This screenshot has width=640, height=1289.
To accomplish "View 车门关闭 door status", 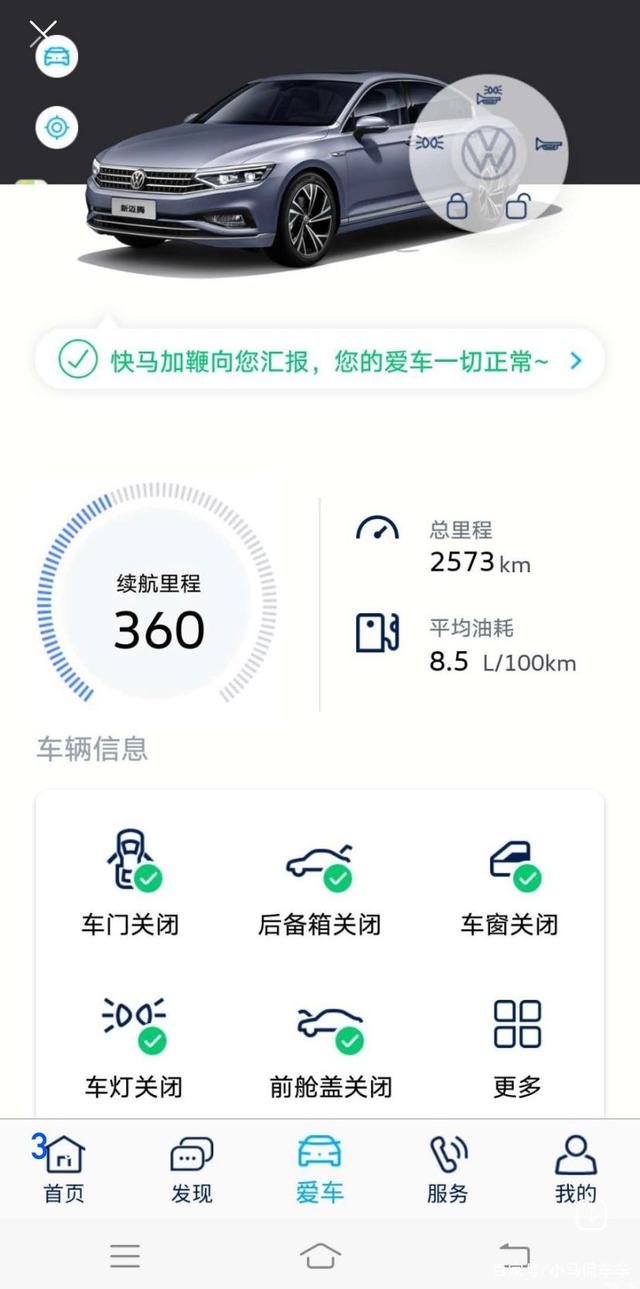I will (131, 881).
